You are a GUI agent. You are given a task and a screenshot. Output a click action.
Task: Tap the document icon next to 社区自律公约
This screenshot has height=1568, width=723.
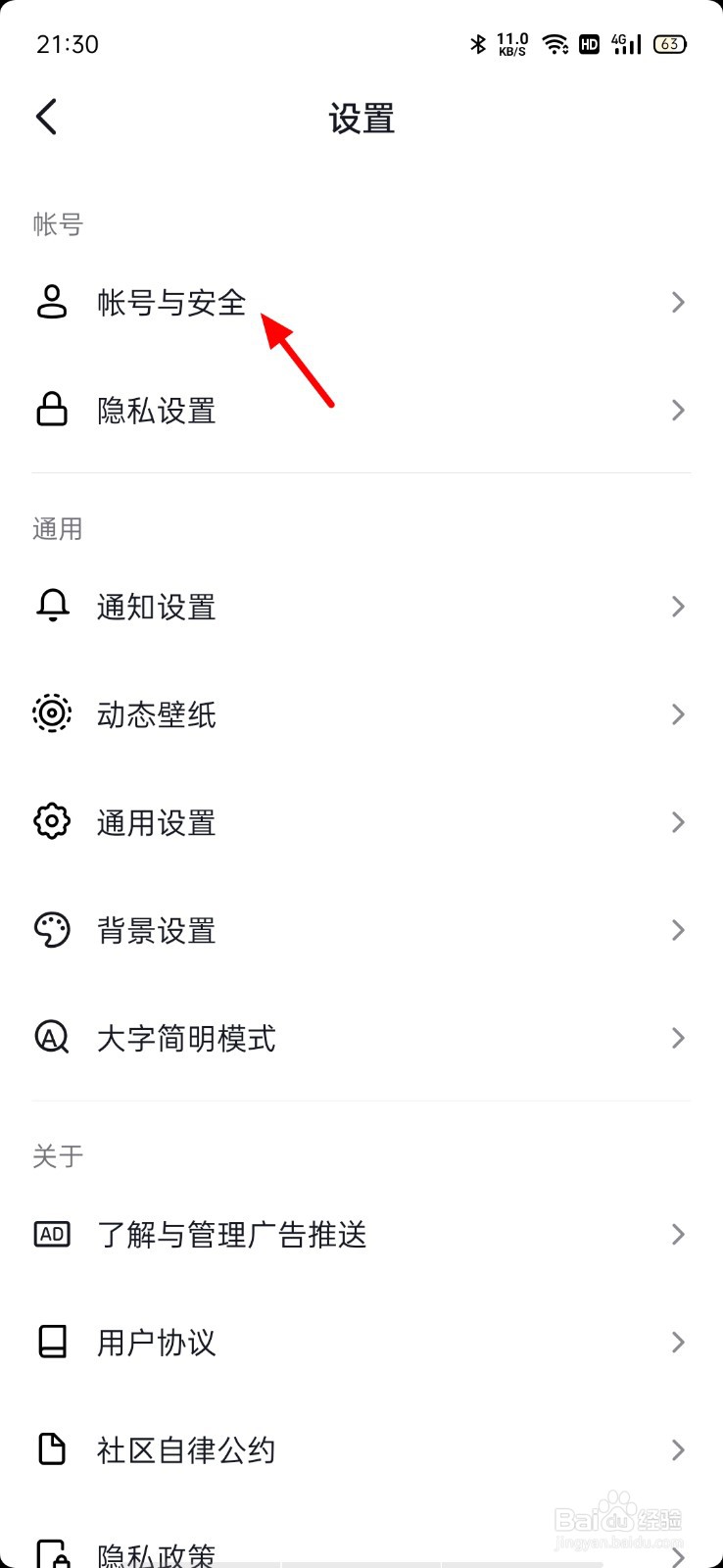click(x=52, y=1449)
